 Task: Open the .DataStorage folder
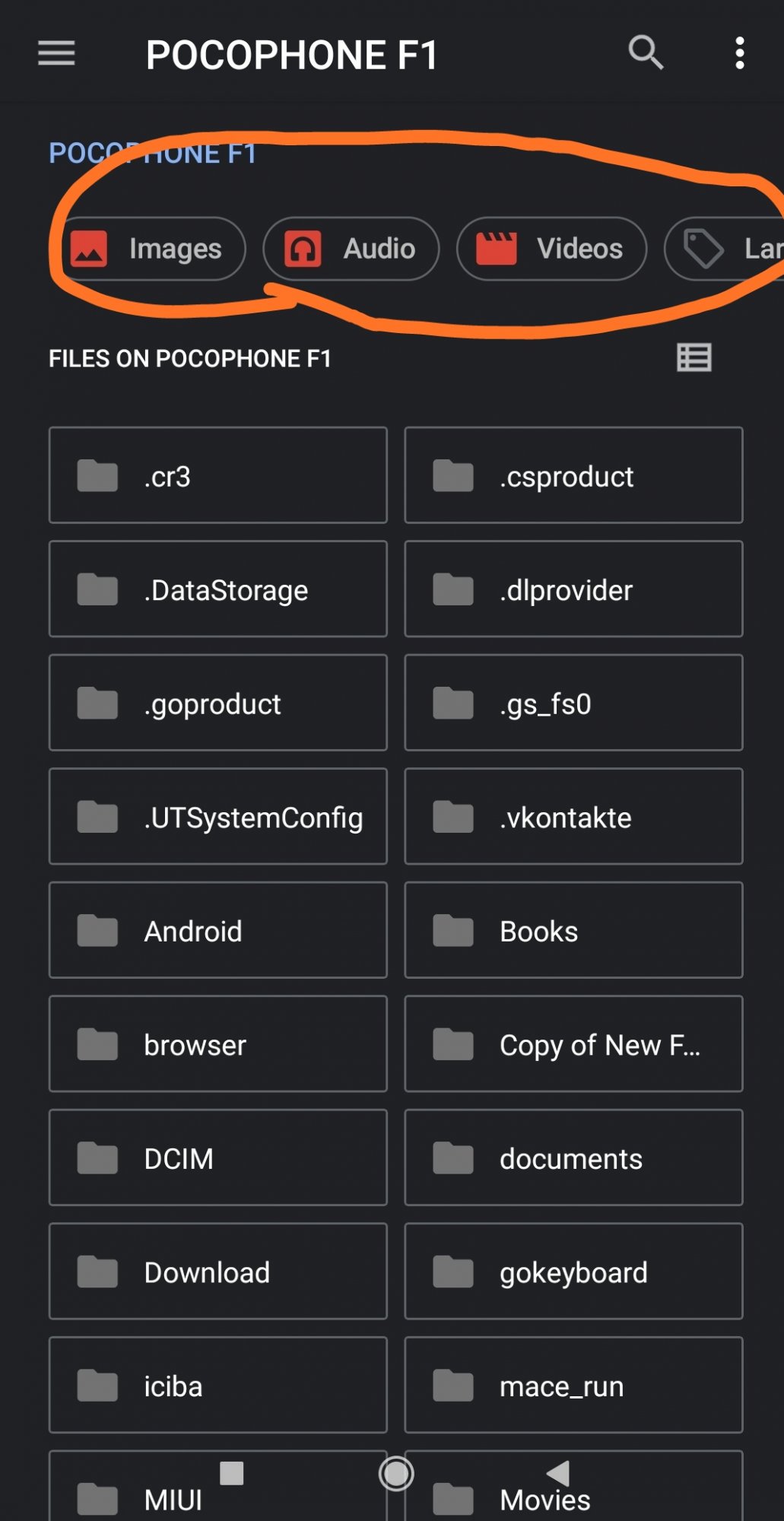click(x=218, y=589)
